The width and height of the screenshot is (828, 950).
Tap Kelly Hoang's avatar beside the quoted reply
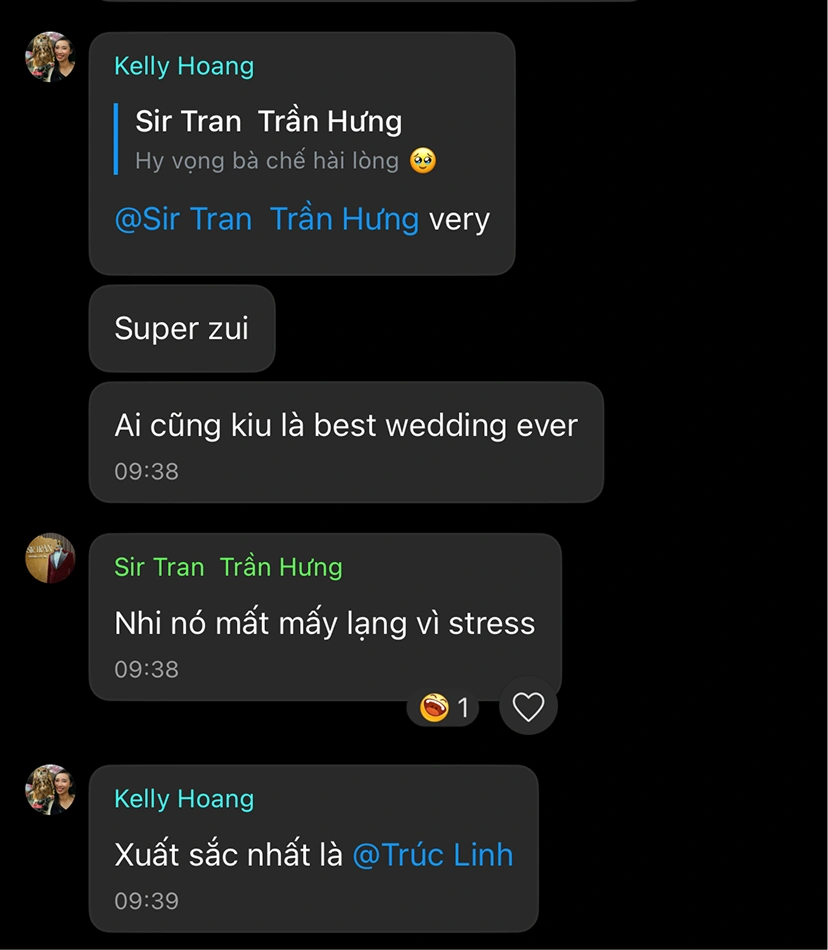coord(50,57)
